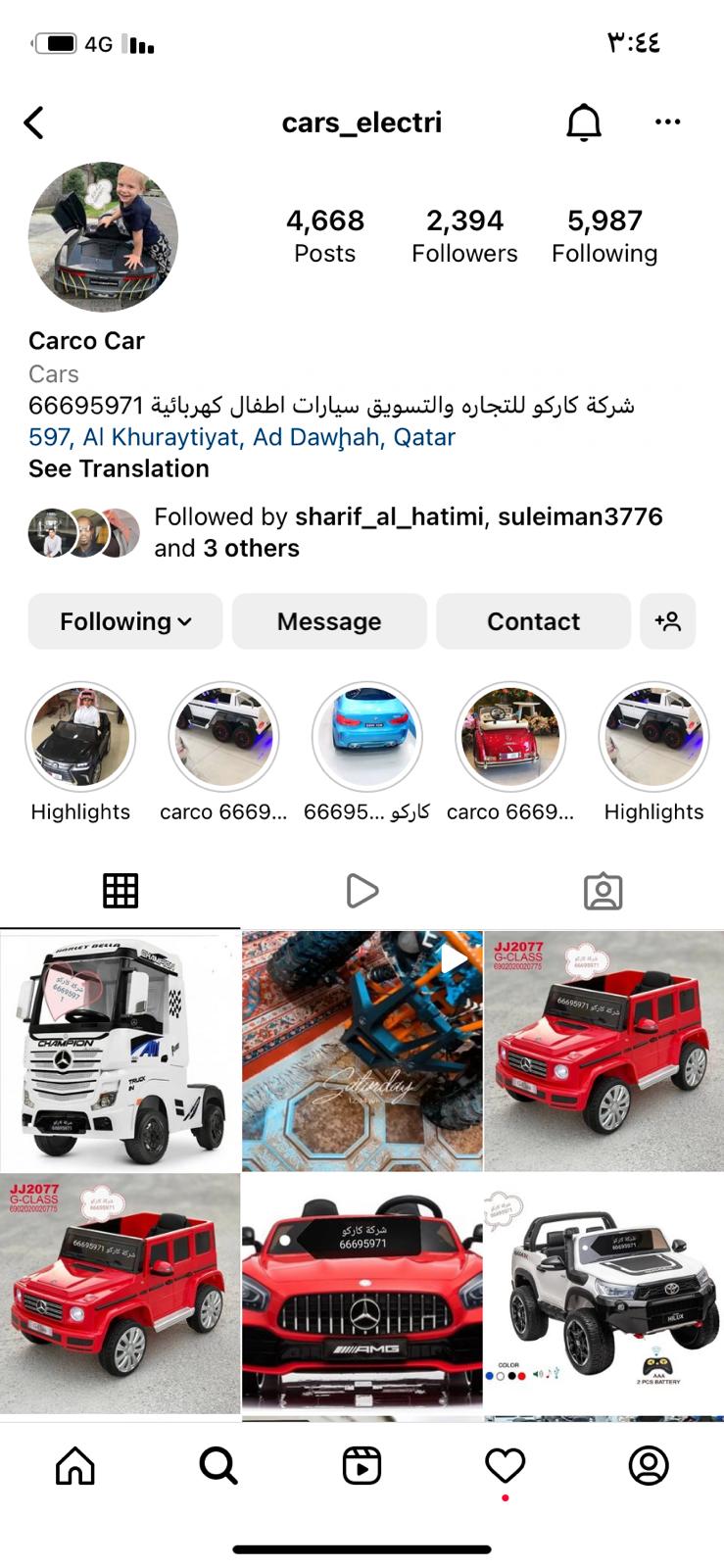This screenshot has width=724, height=1568.
Task: Show suggested accounts via add-person icon
Action: (668, 621)
